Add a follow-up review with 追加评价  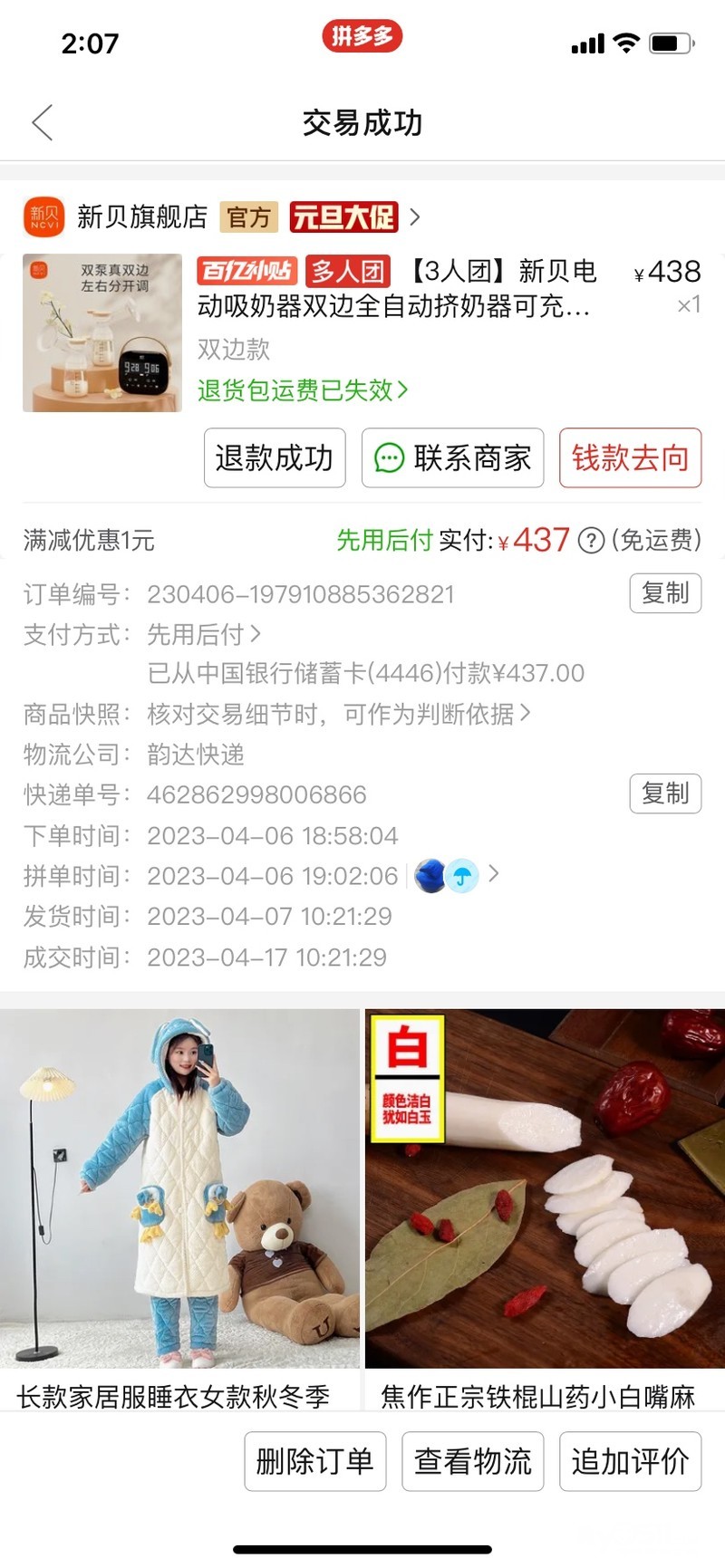[630, 1461]
